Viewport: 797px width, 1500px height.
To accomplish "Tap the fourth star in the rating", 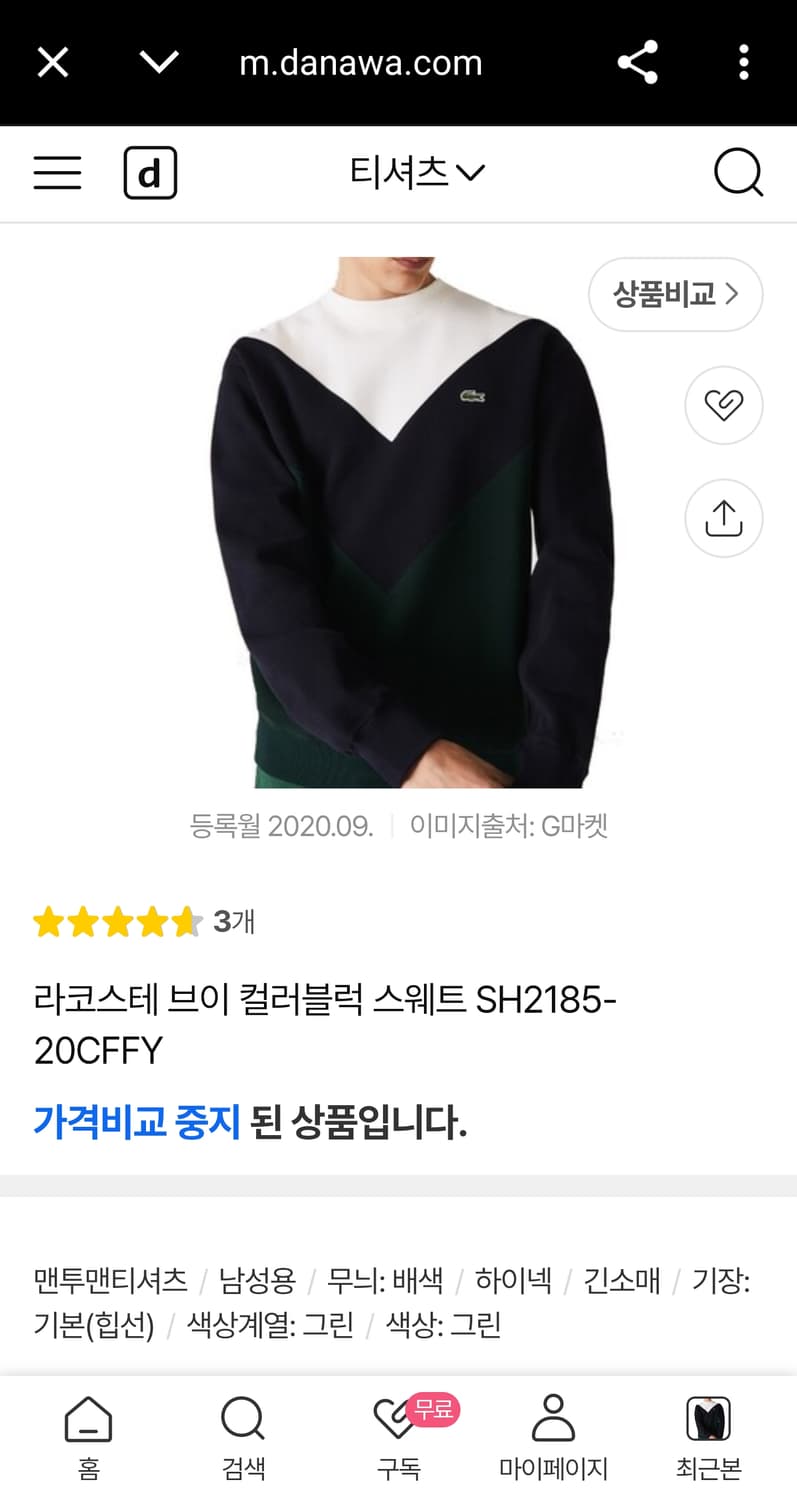I will 153,922.
